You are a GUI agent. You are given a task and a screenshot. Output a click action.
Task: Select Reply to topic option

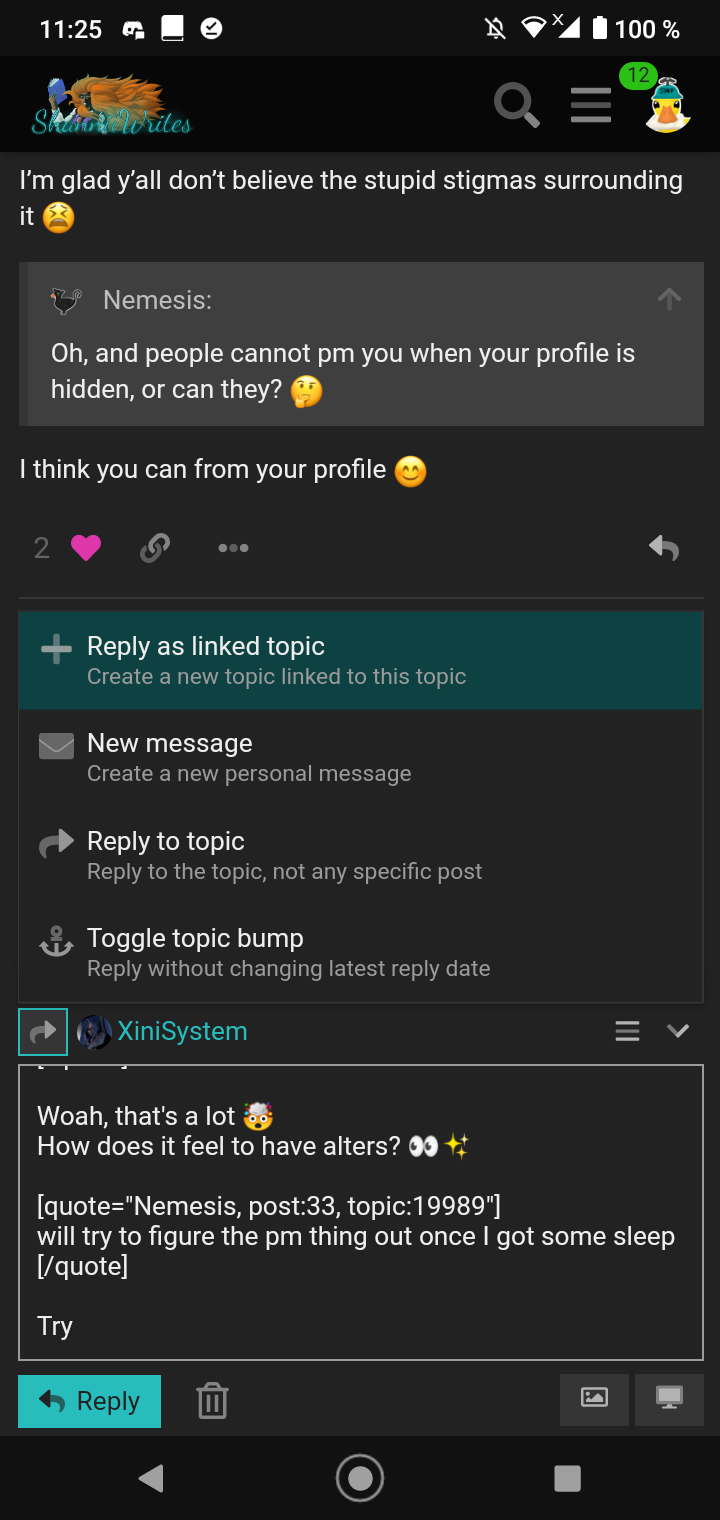click(361, 855)
